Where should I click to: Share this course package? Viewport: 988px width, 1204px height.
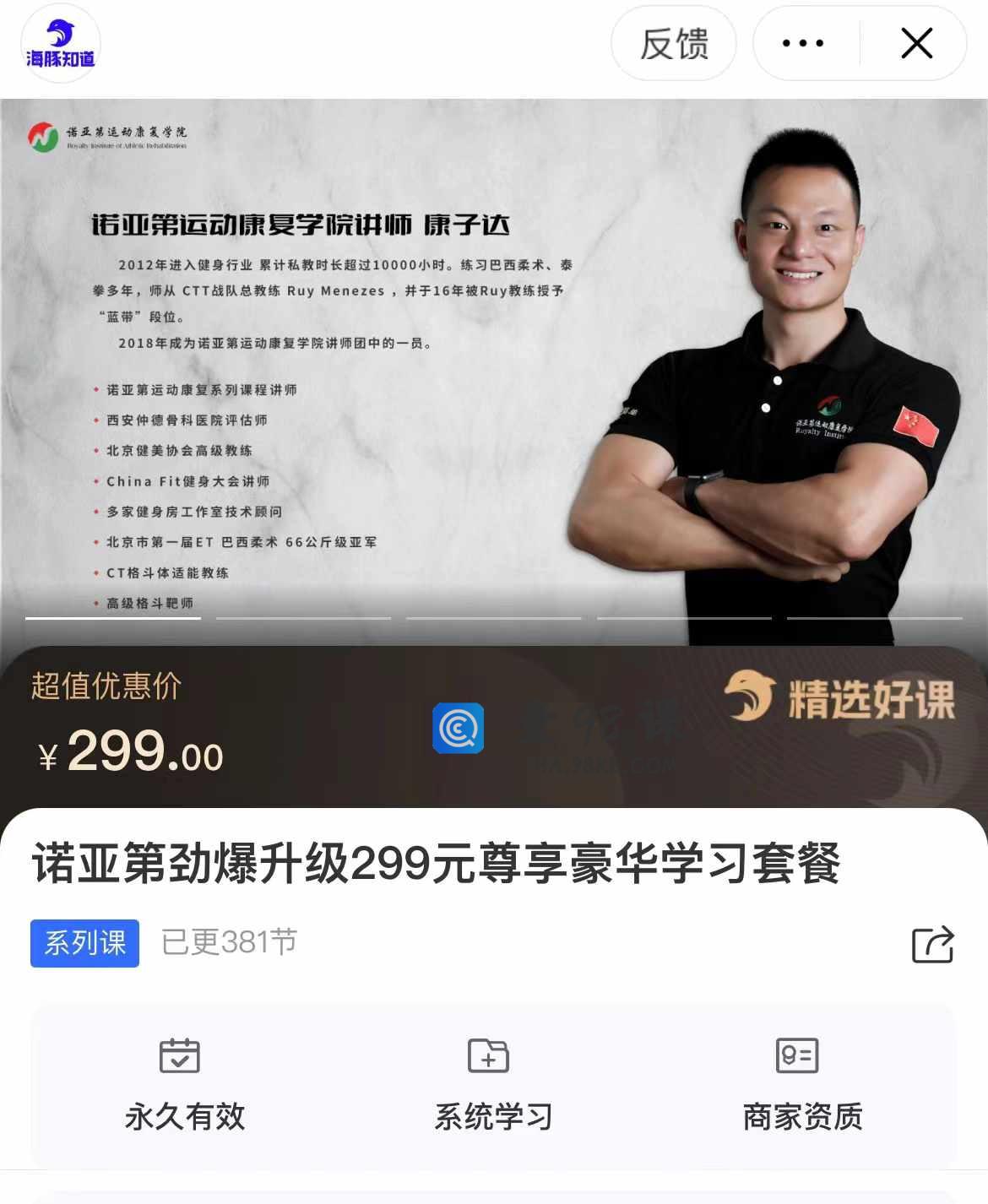tap(932, 944)
